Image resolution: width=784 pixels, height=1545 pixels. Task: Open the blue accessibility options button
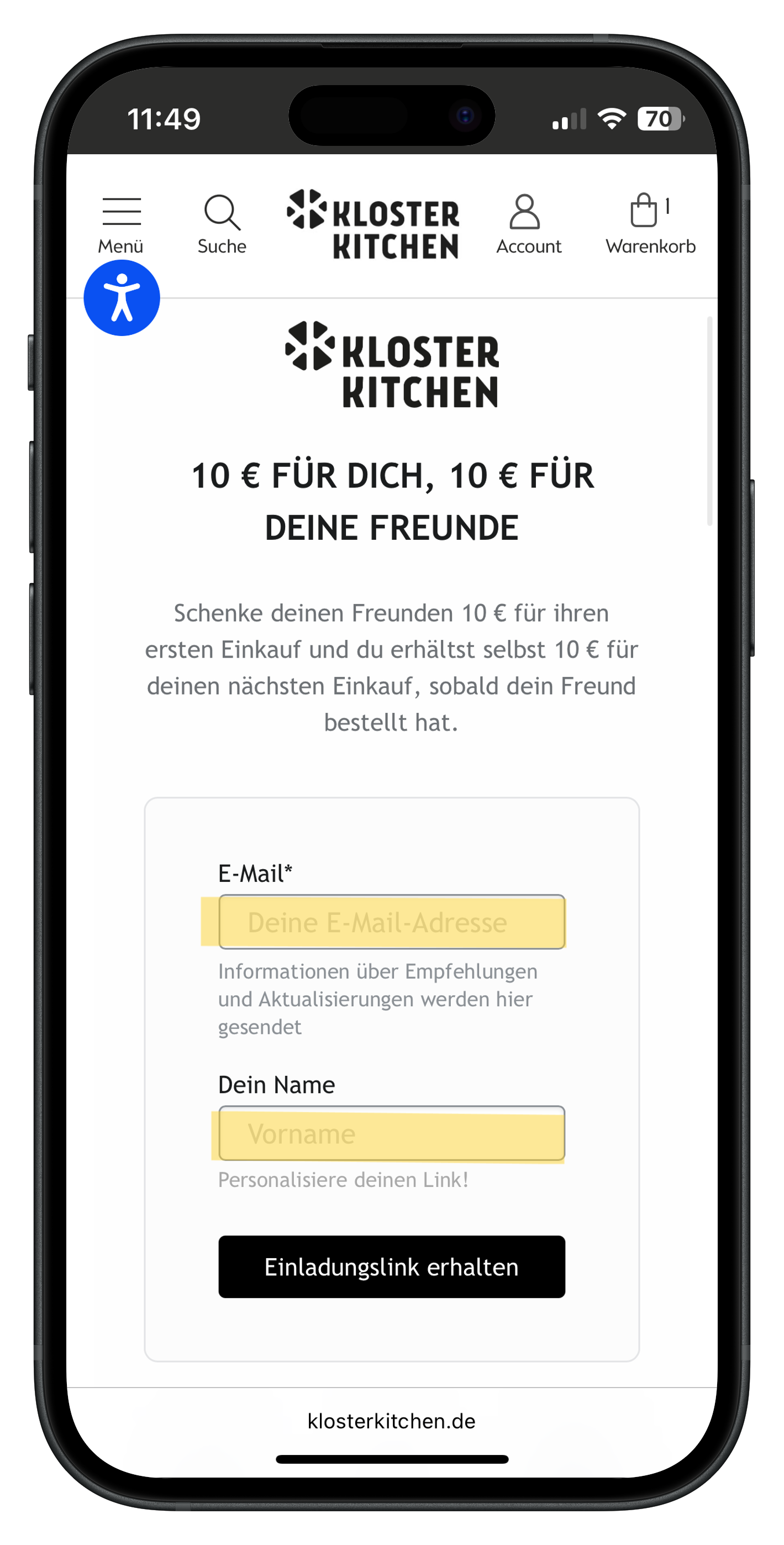[x=122, y=298]
